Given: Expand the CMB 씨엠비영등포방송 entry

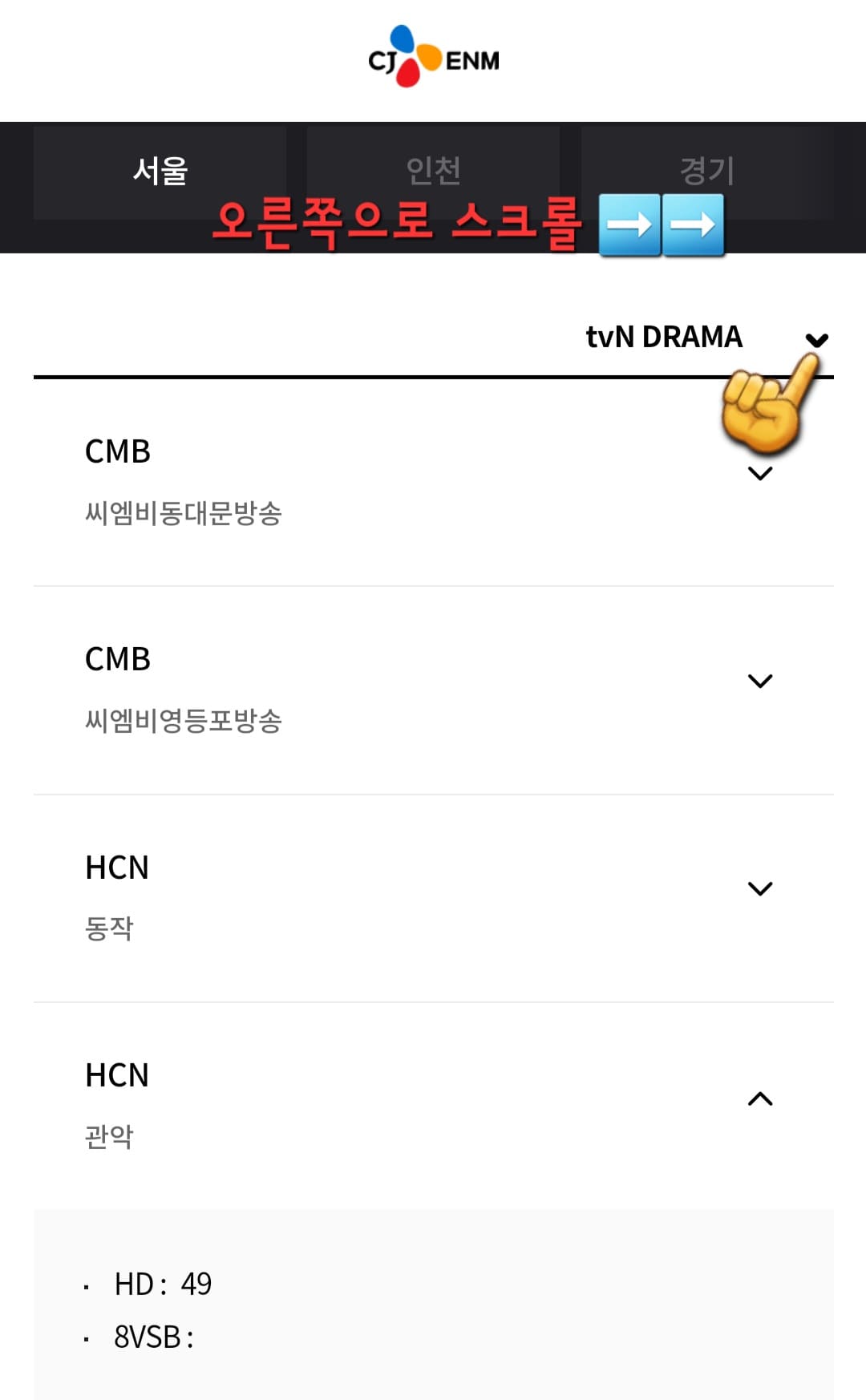Looking at the screenshot, I should 759,680.
